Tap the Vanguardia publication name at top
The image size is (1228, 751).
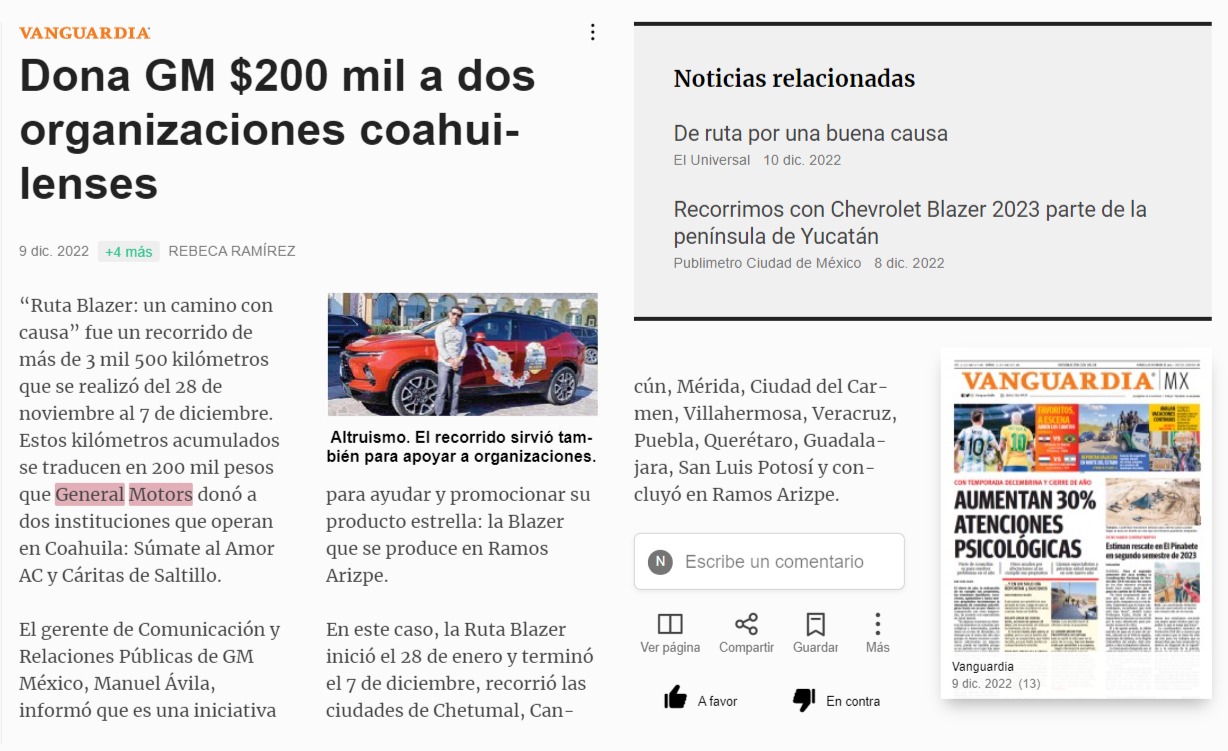85,33
